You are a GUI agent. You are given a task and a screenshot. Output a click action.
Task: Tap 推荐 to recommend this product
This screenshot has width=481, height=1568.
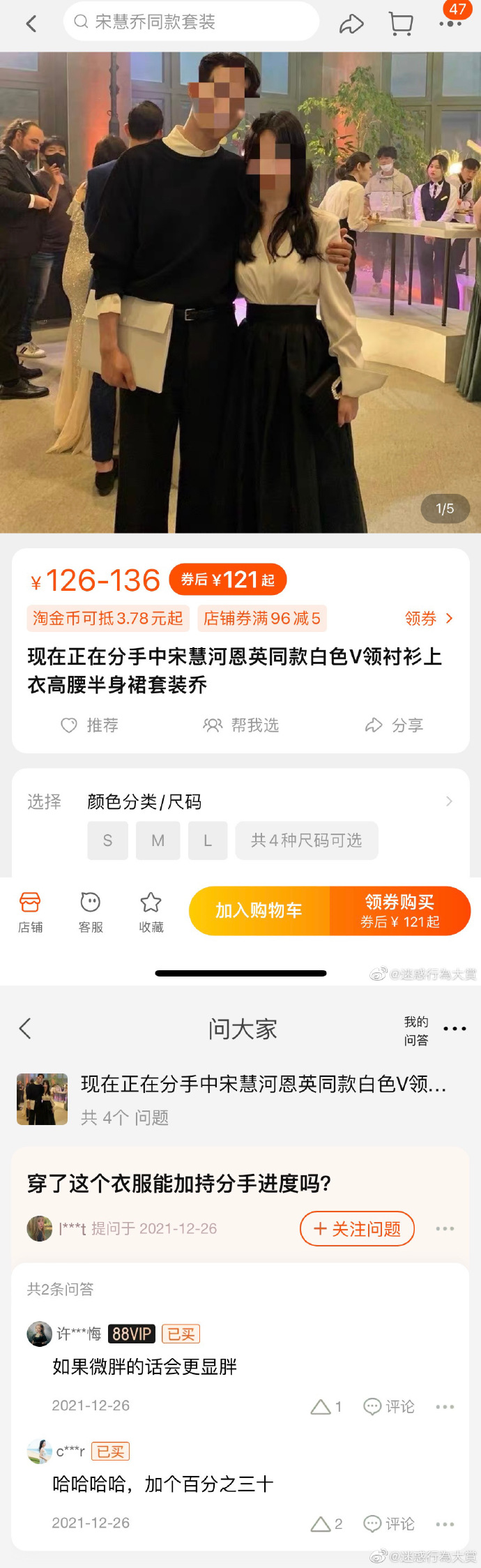click(90, 725)
